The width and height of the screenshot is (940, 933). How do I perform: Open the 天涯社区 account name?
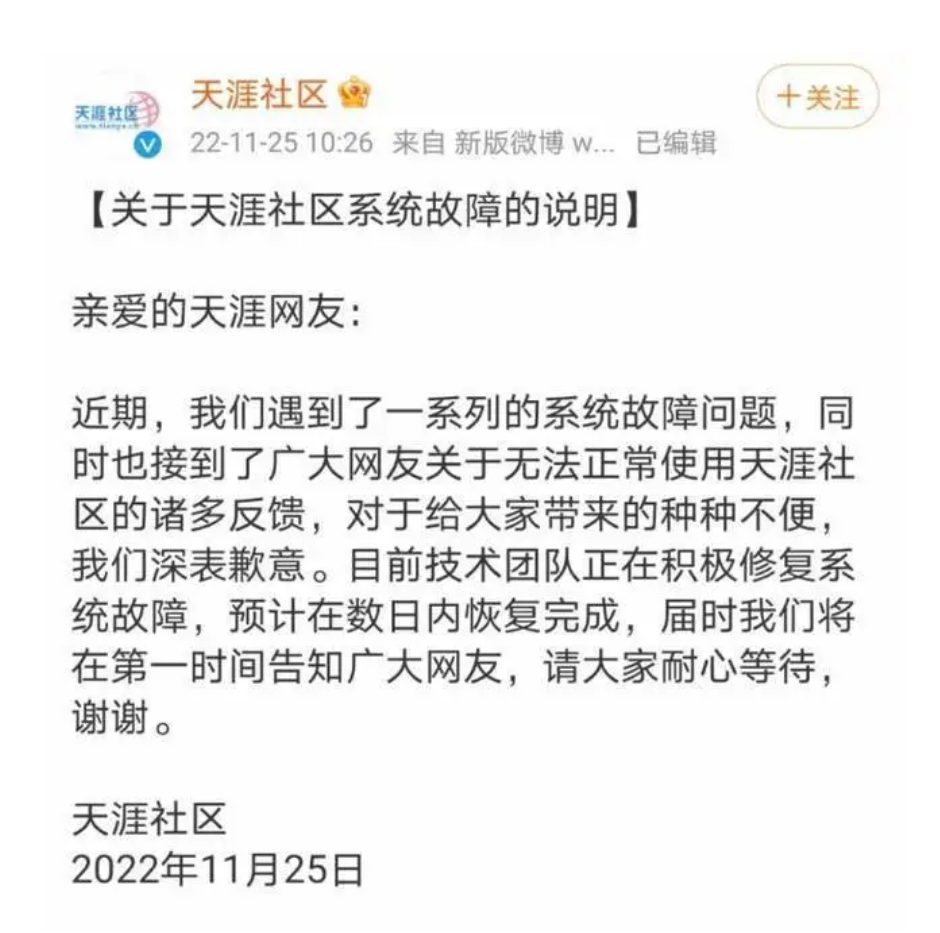259,94
